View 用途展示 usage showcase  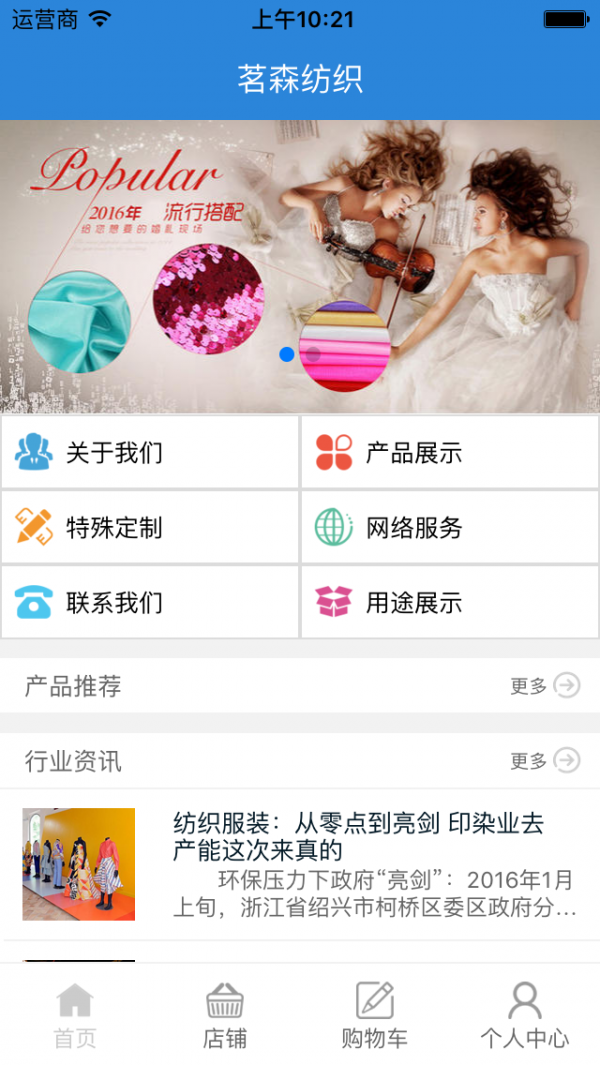[x=449, y=602]
